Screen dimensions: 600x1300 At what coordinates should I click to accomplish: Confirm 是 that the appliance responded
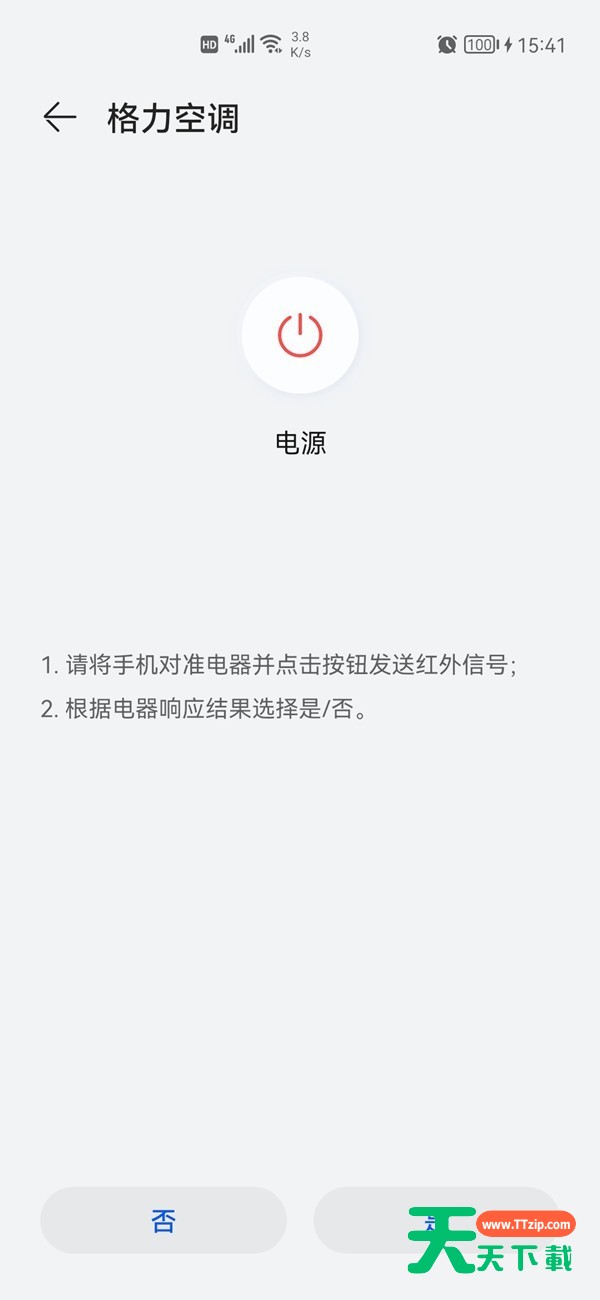(x=370, y=1220)
